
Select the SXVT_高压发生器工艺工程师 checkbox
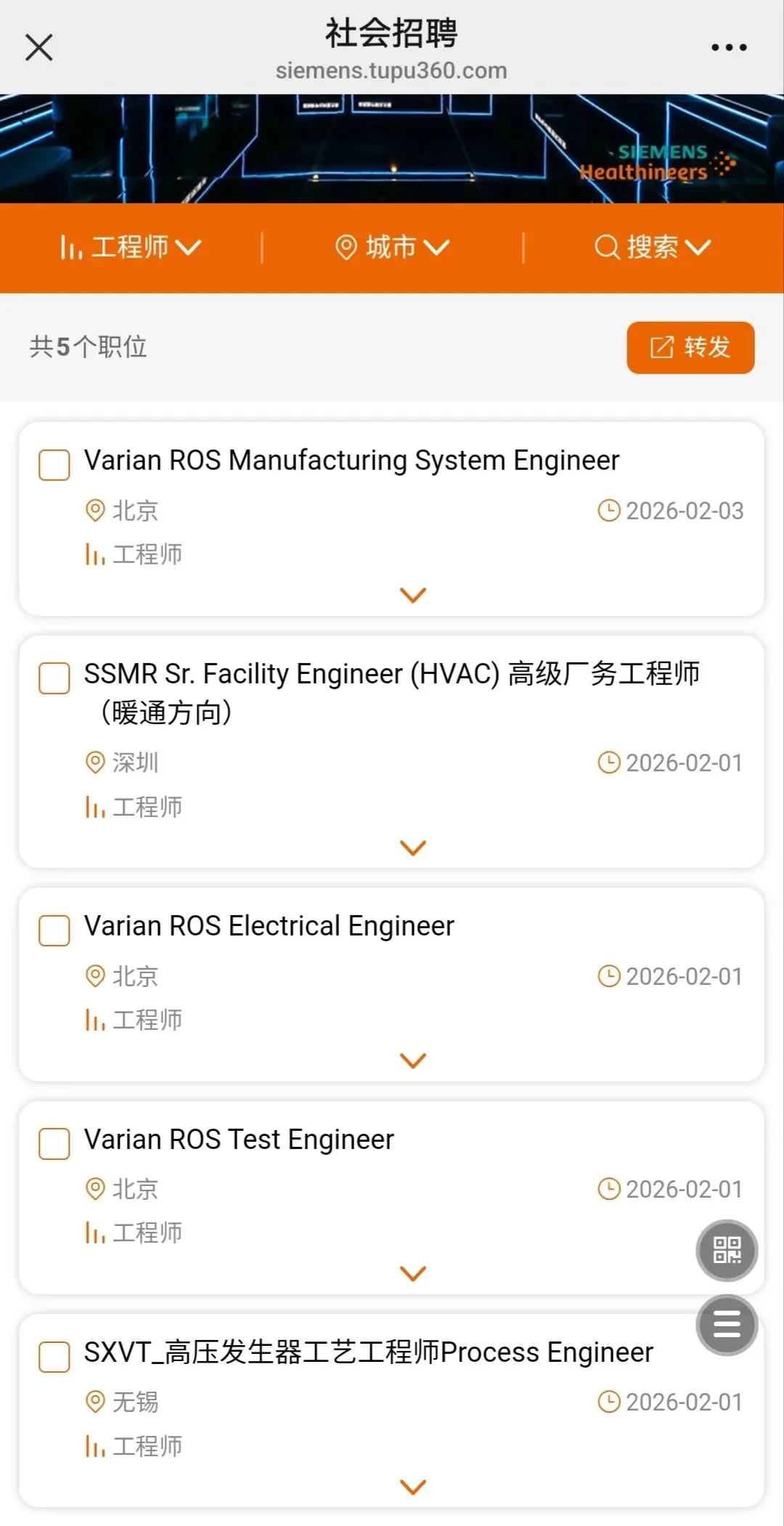coord(54,1357)
